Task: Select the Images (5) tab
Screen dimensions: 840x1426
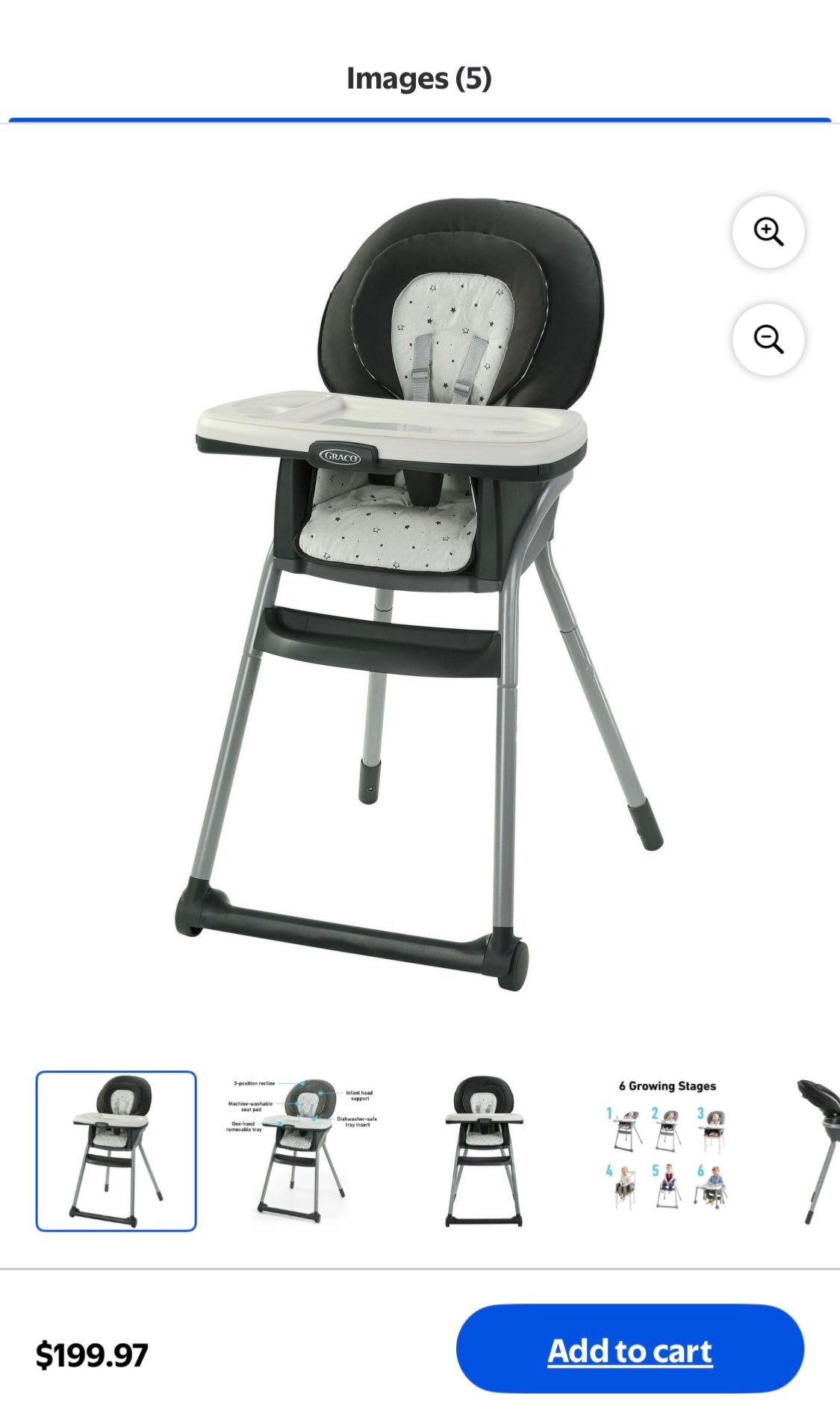Action: click(x=419, y=78)
